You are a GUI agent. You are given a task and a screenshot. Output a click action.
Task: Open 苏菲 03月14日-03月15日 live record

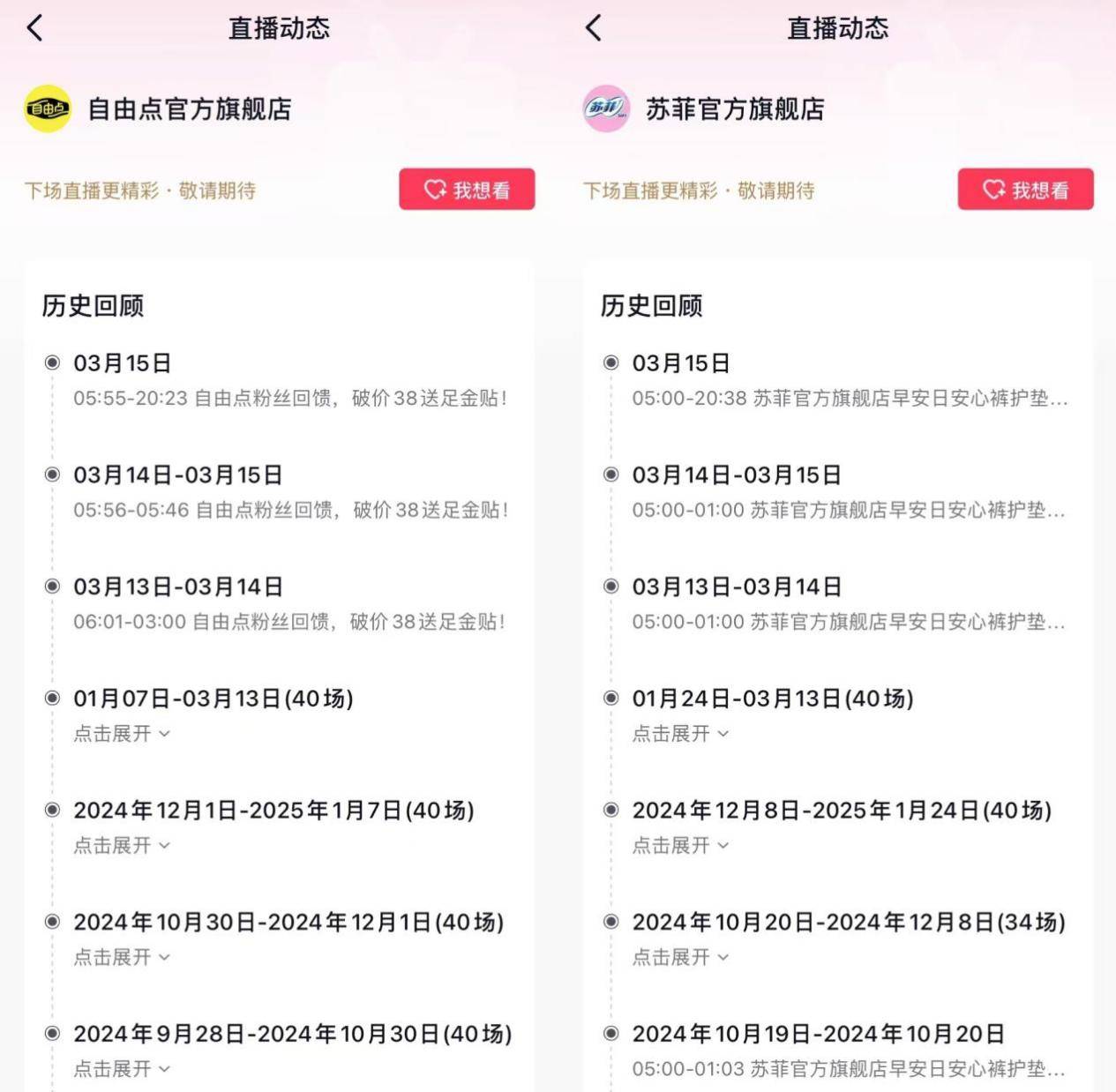pyautogui.click(x=849, y=510)
